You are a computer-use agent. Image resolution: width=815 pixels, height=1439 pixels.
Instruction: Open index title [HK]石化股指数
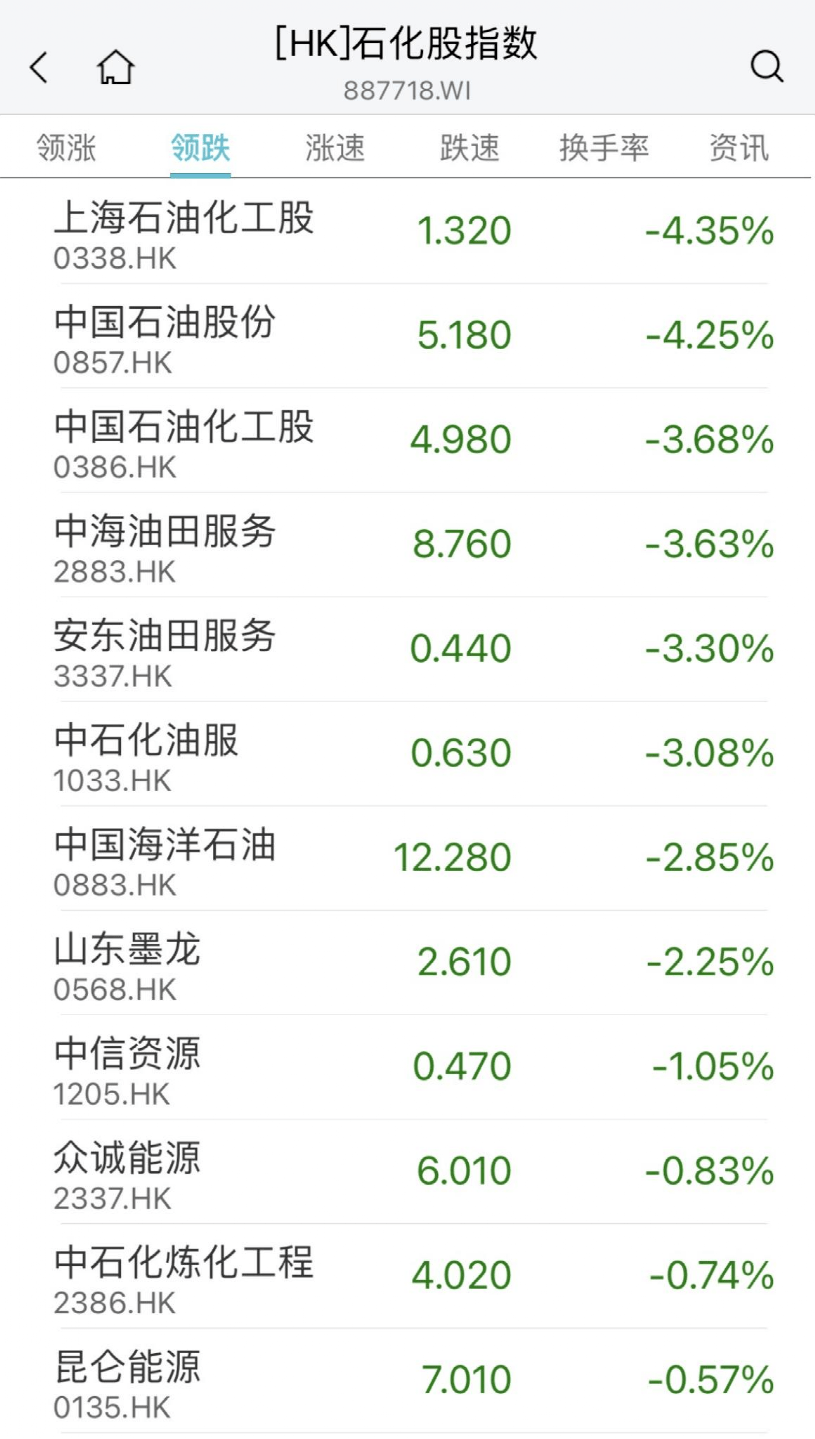coord(407,44)
